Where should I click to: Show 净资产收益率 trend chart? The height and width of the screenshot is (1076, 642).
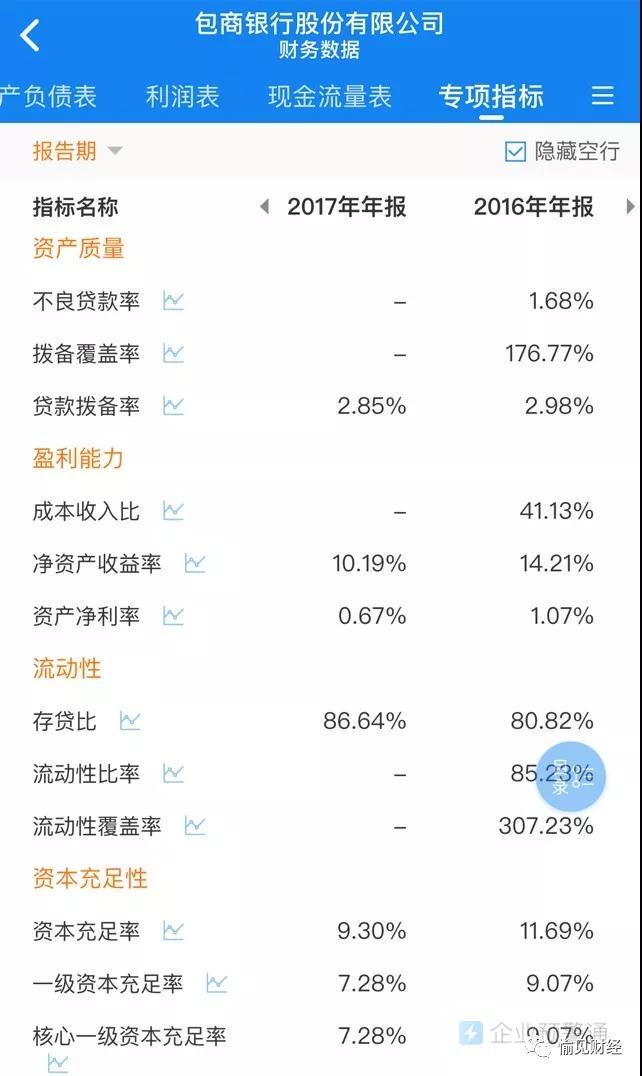195,564
